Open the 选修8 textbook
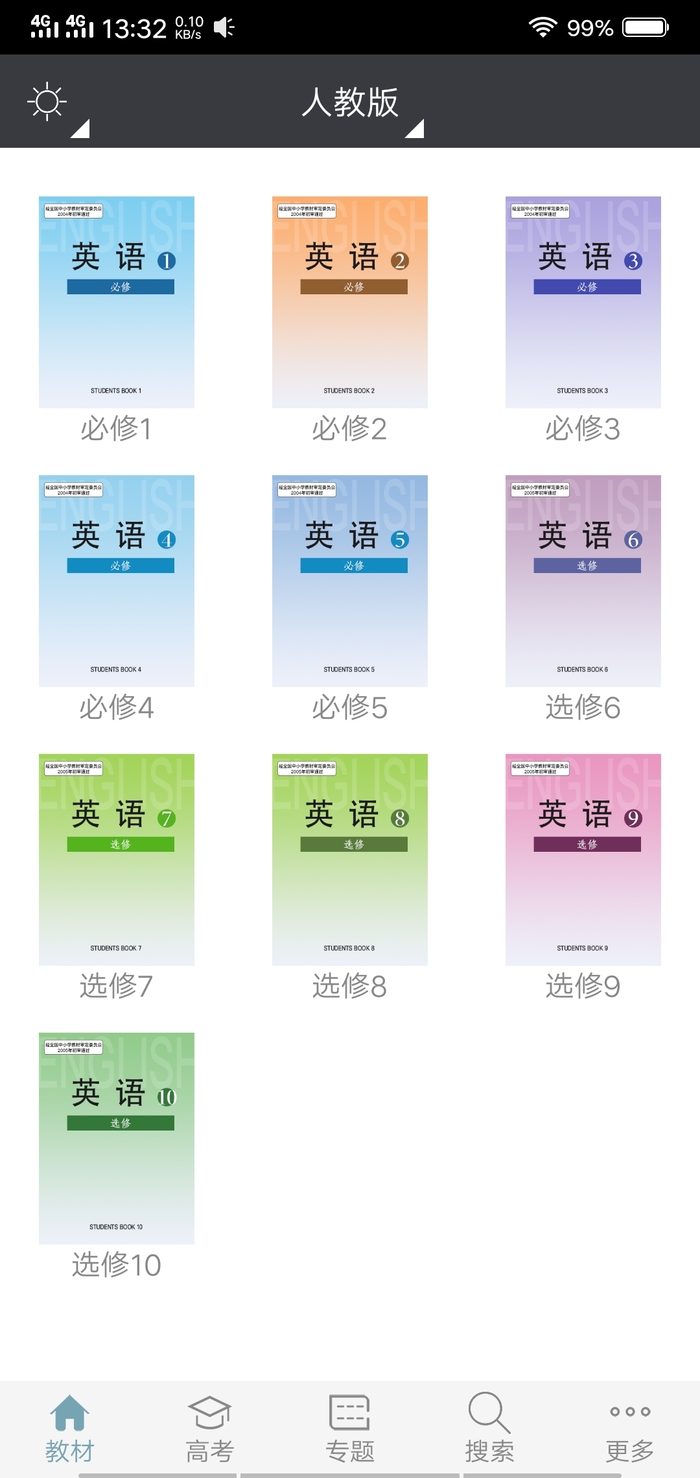Viewport: 700px width, 1478px height. pyautogui.click(x=350, y=860)
